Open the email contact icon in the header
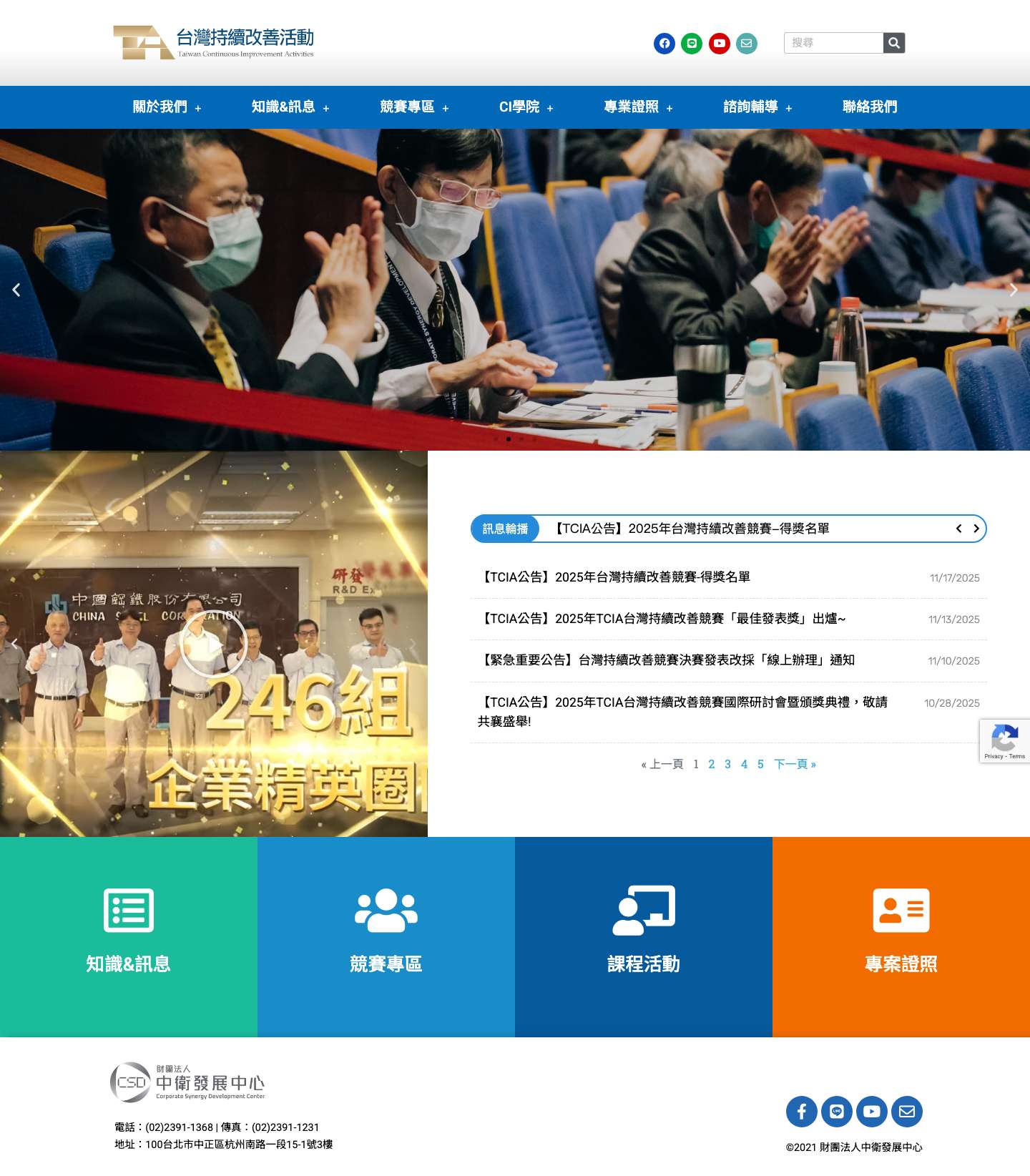This screenshot has width=1030, height=1176. [746, 43]
